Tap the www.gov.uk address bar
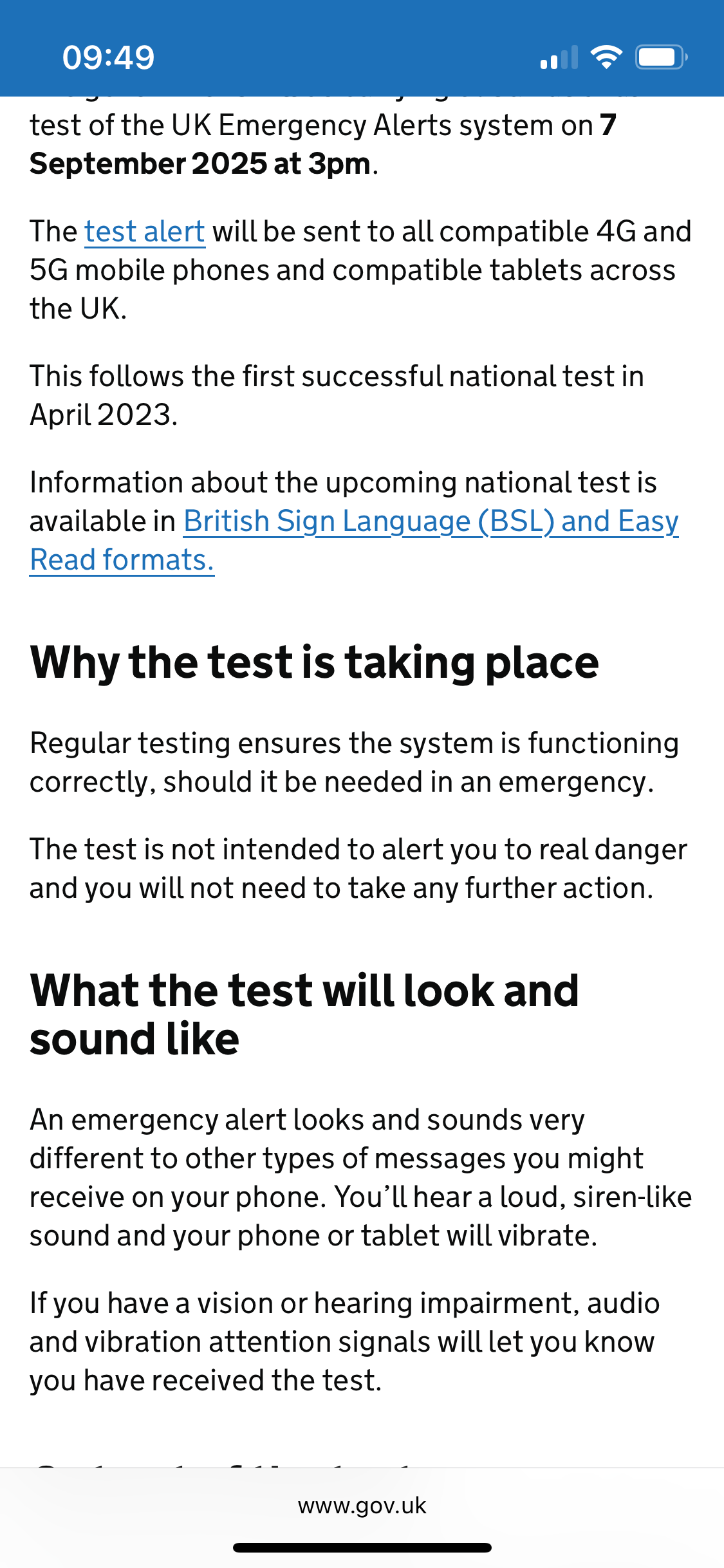 pyautogui.click(x=362, y=1506)
